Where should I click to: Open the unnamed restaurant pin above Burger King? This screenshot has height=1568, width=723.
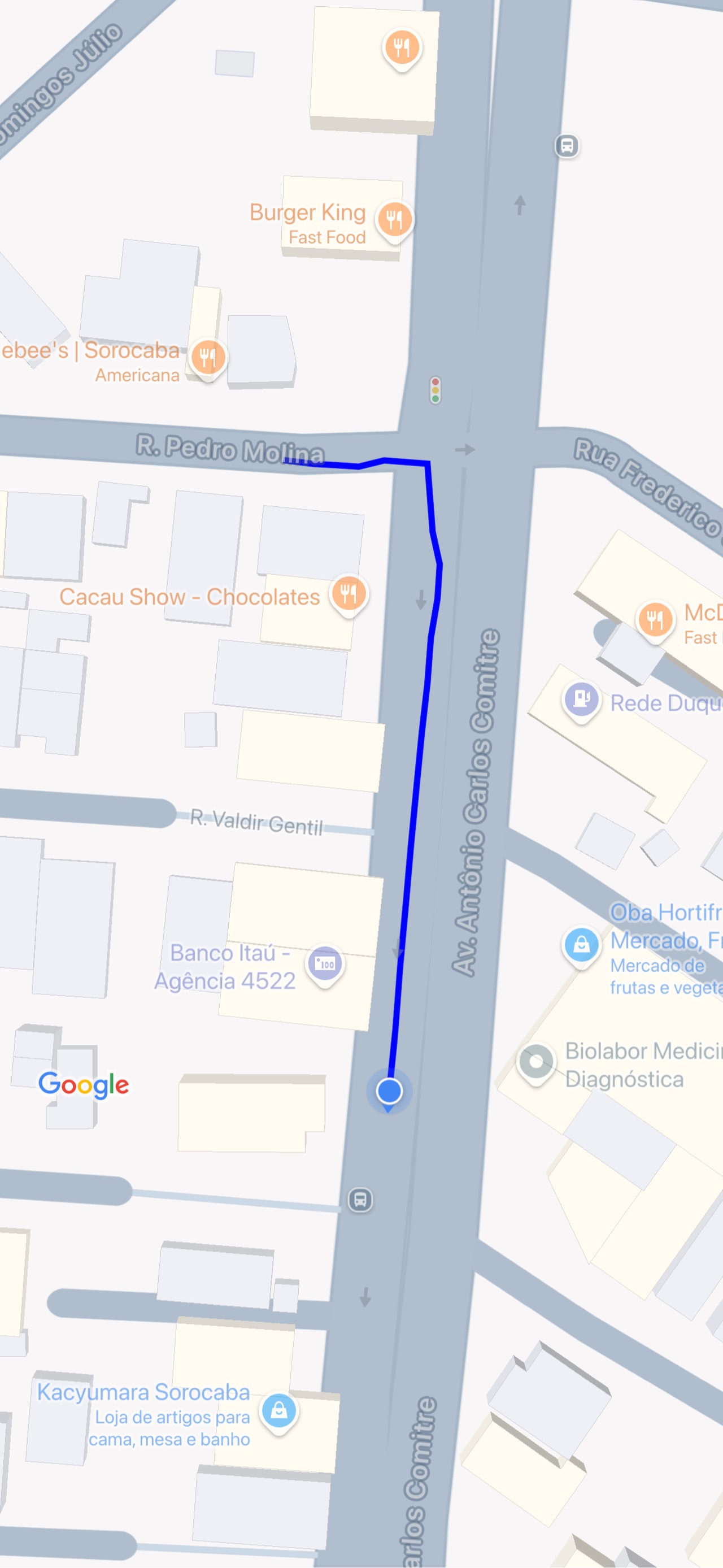point(402,48)
